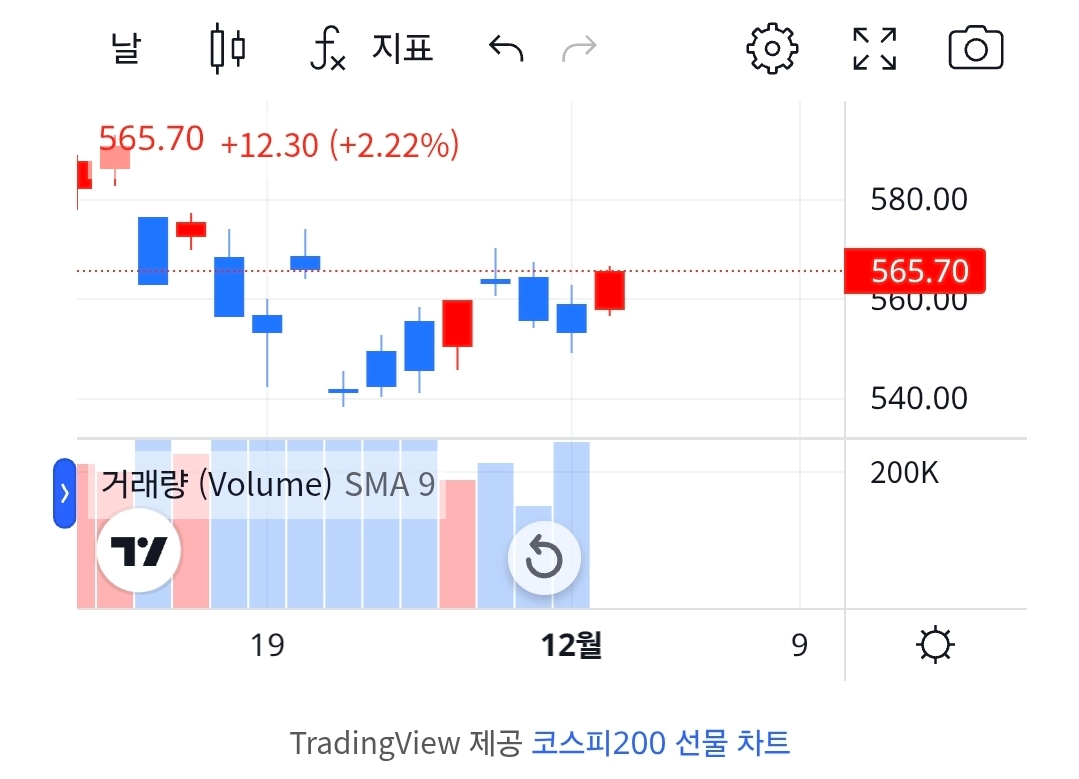Open the chart theme sun icon
Viewport: 1079px width, 779px height.
935,645
